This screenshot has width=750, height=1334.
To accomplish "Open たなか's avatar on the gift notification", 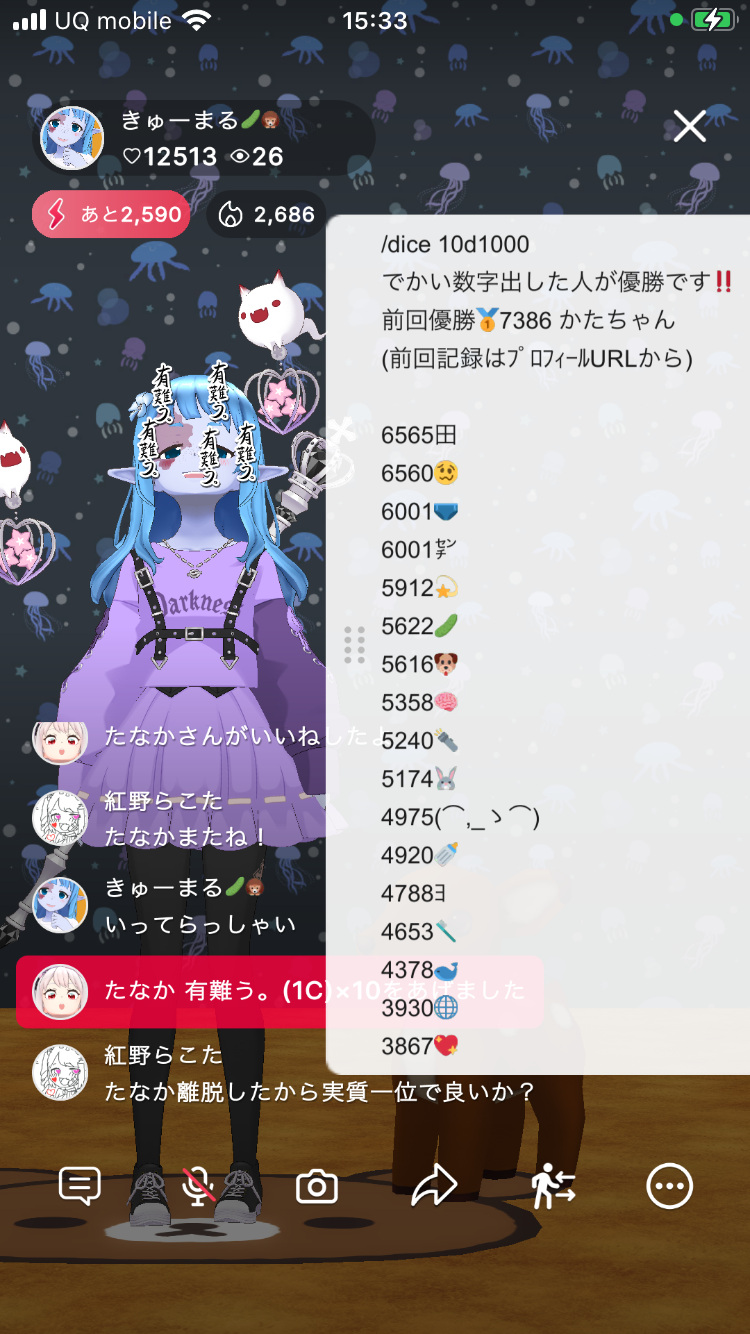I will pyautogui.click(x=60, y=991).
